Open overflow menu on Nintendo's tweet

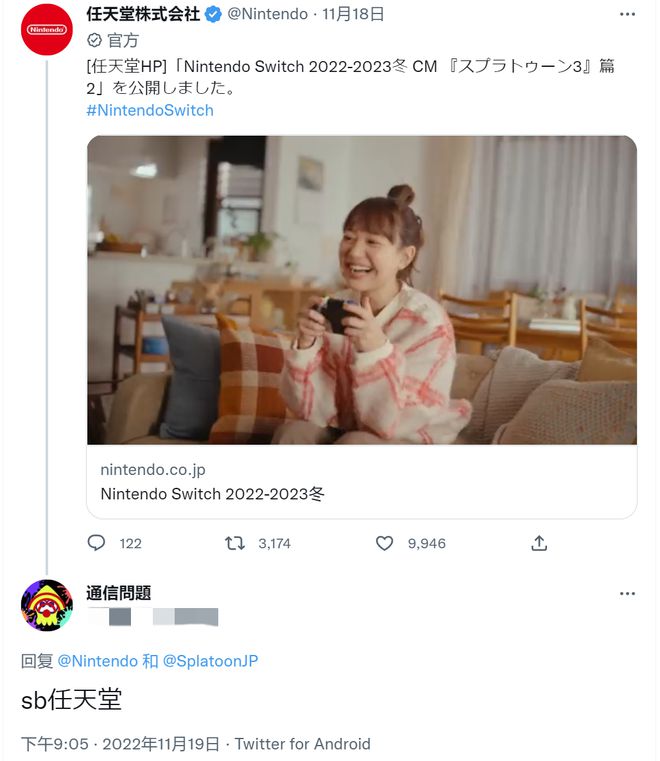click(x=627, y=15)
